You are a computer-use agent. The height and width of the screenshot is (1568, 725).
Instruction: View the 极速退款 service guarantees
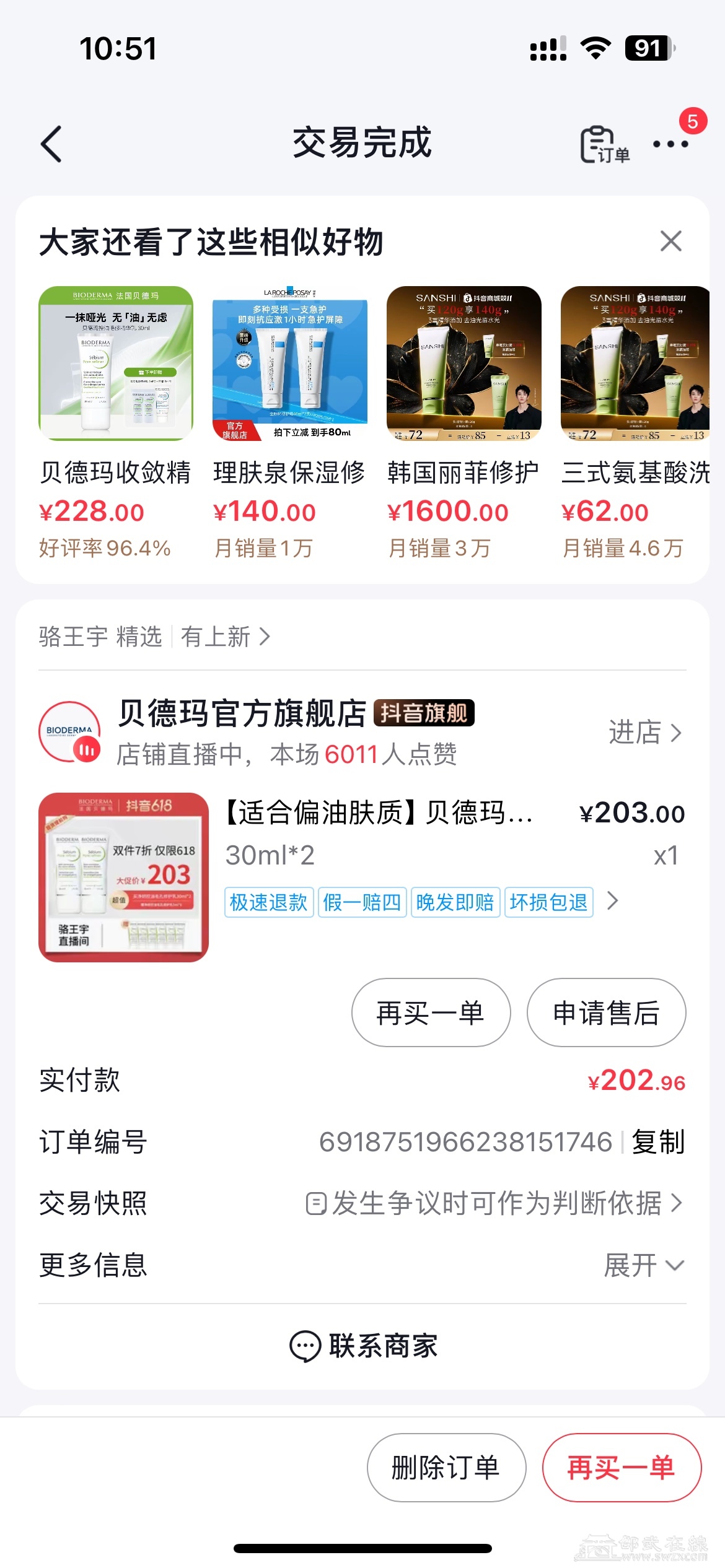click(409, 902)
